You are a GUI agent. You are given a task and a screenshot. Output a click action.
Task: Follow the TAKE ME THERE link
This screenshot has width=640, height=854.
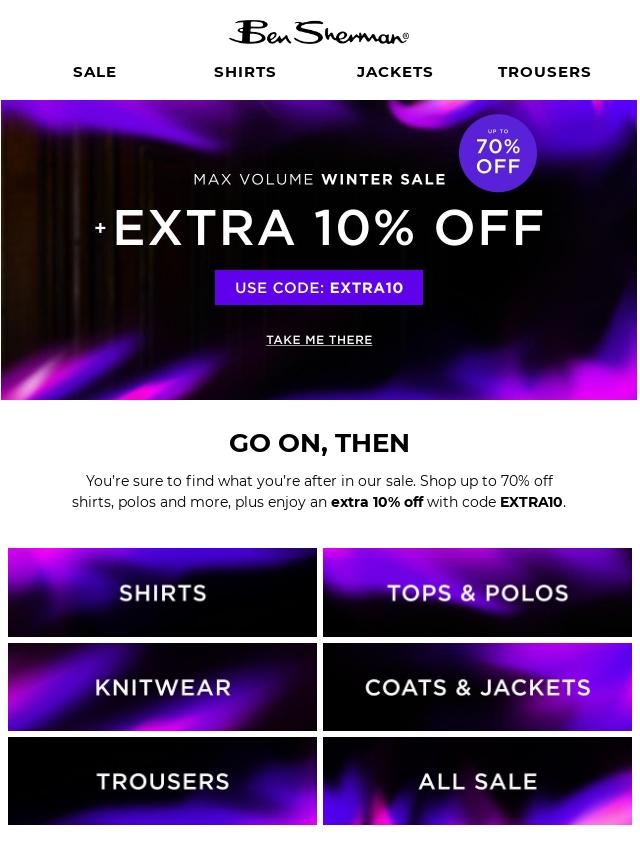(319, 340)
